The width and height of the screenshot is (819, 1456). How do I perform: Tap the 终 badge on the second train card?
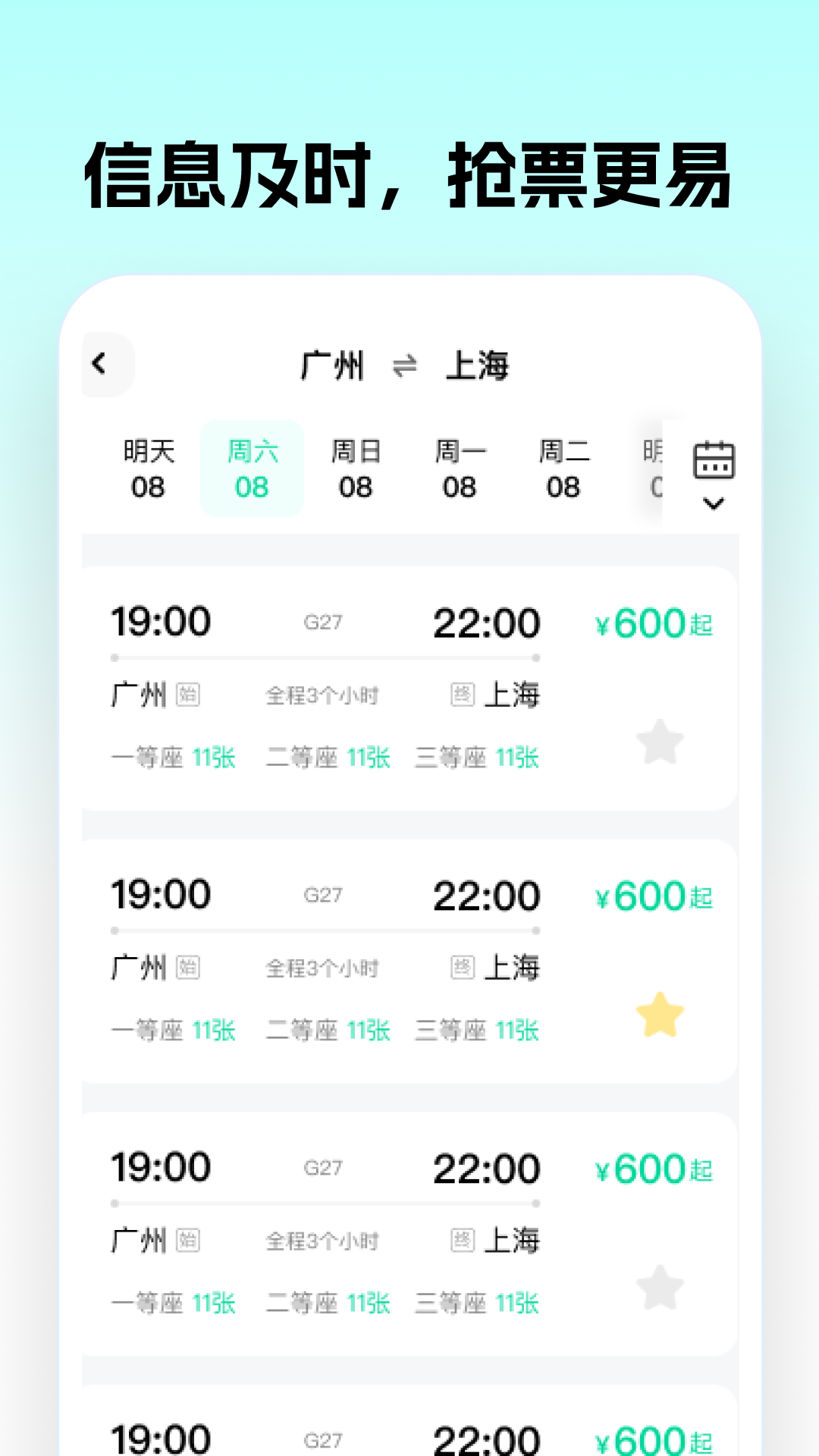462,967
